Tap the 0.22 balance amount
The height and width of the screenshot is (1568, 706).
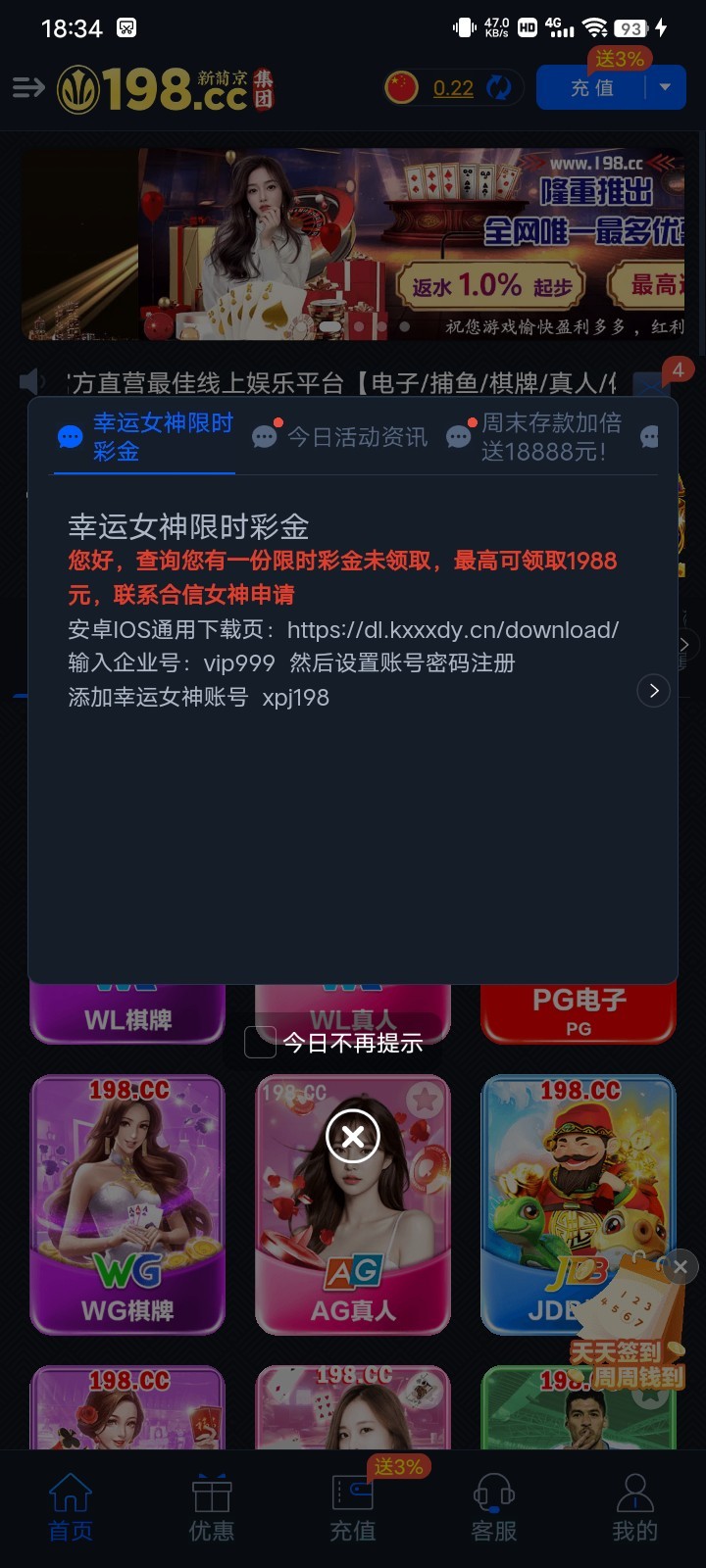[x=453, y=88]
